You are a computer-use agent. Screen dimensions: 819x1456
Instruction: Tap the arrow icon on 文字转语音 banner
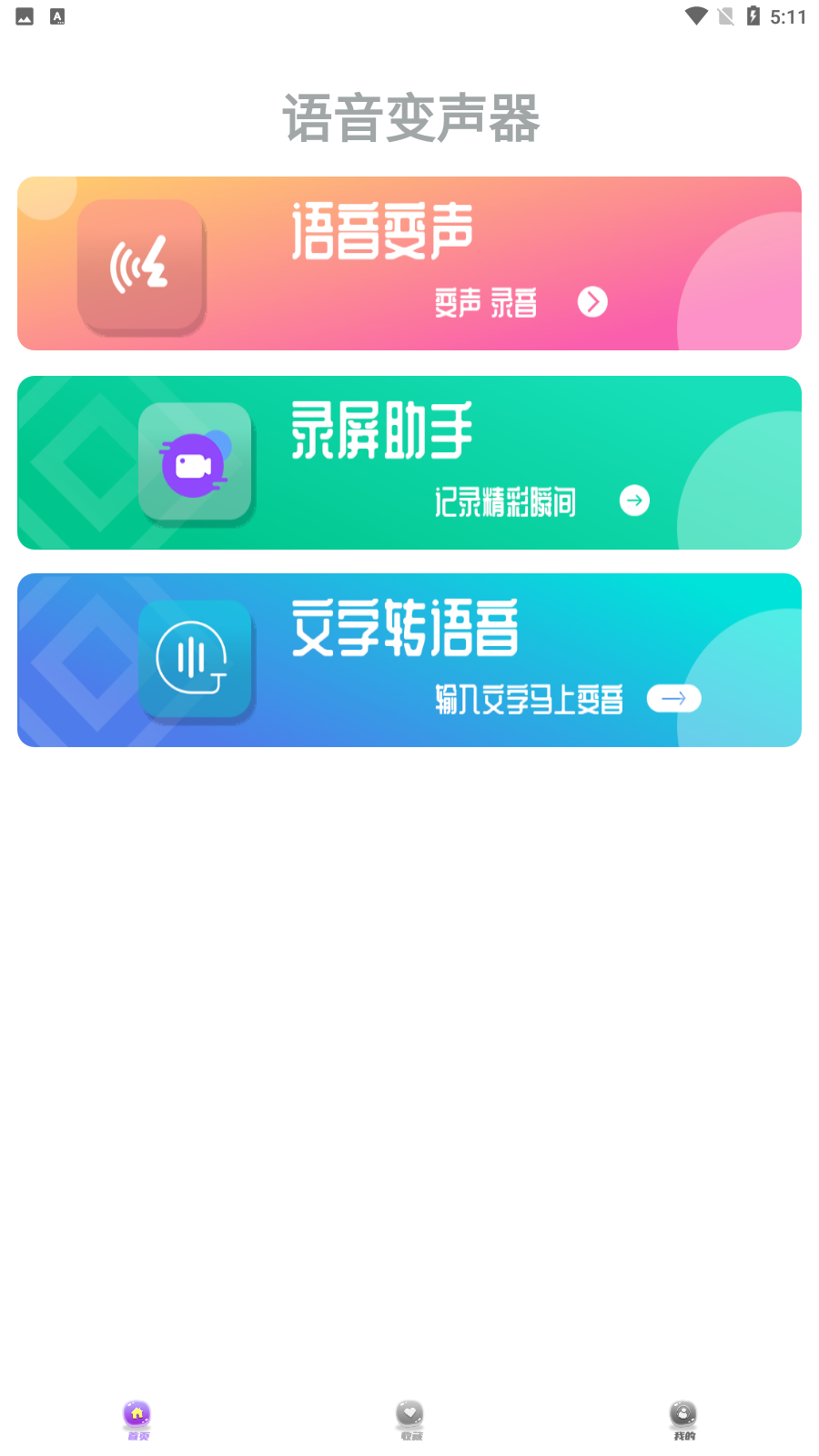coord(673,698)
